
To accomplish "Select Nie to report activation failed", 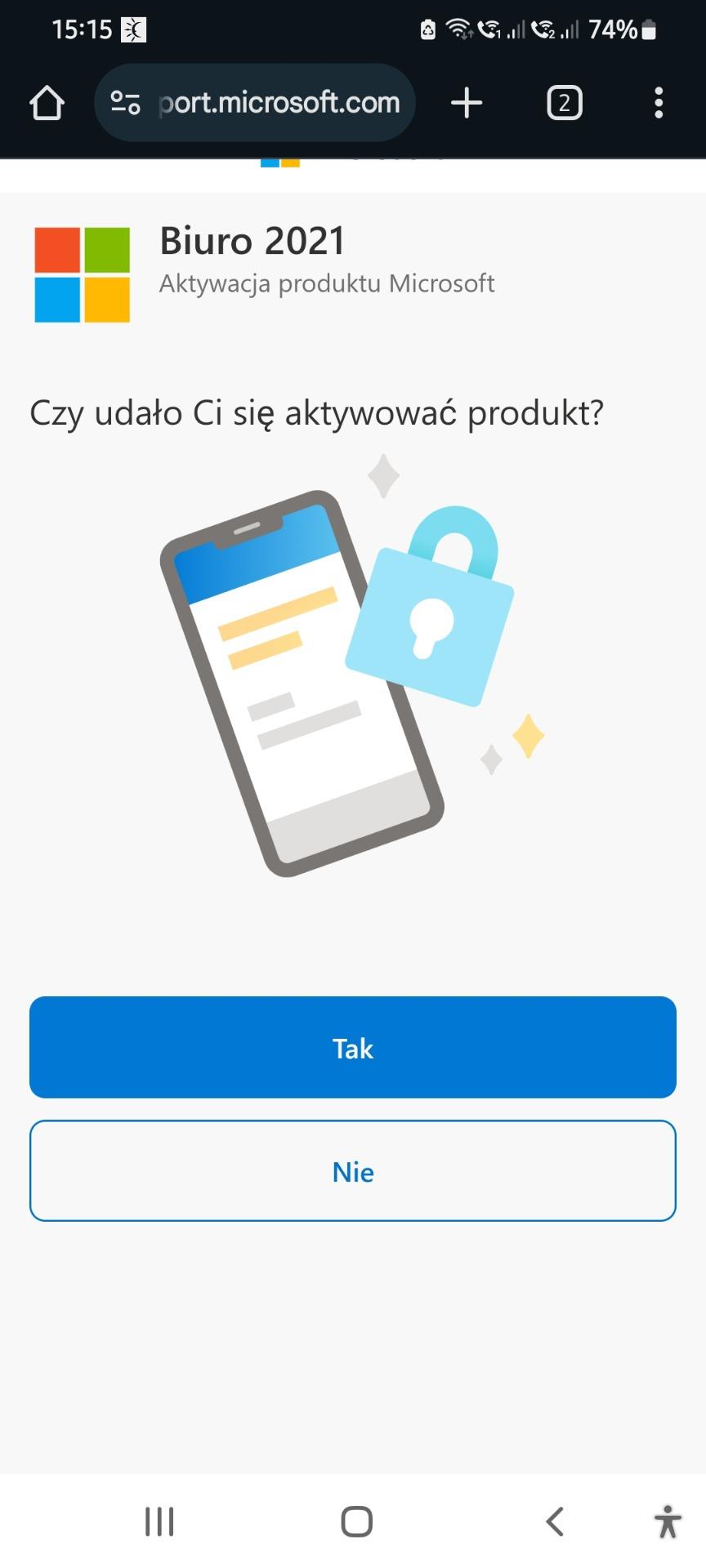I will coord(353,1171).
